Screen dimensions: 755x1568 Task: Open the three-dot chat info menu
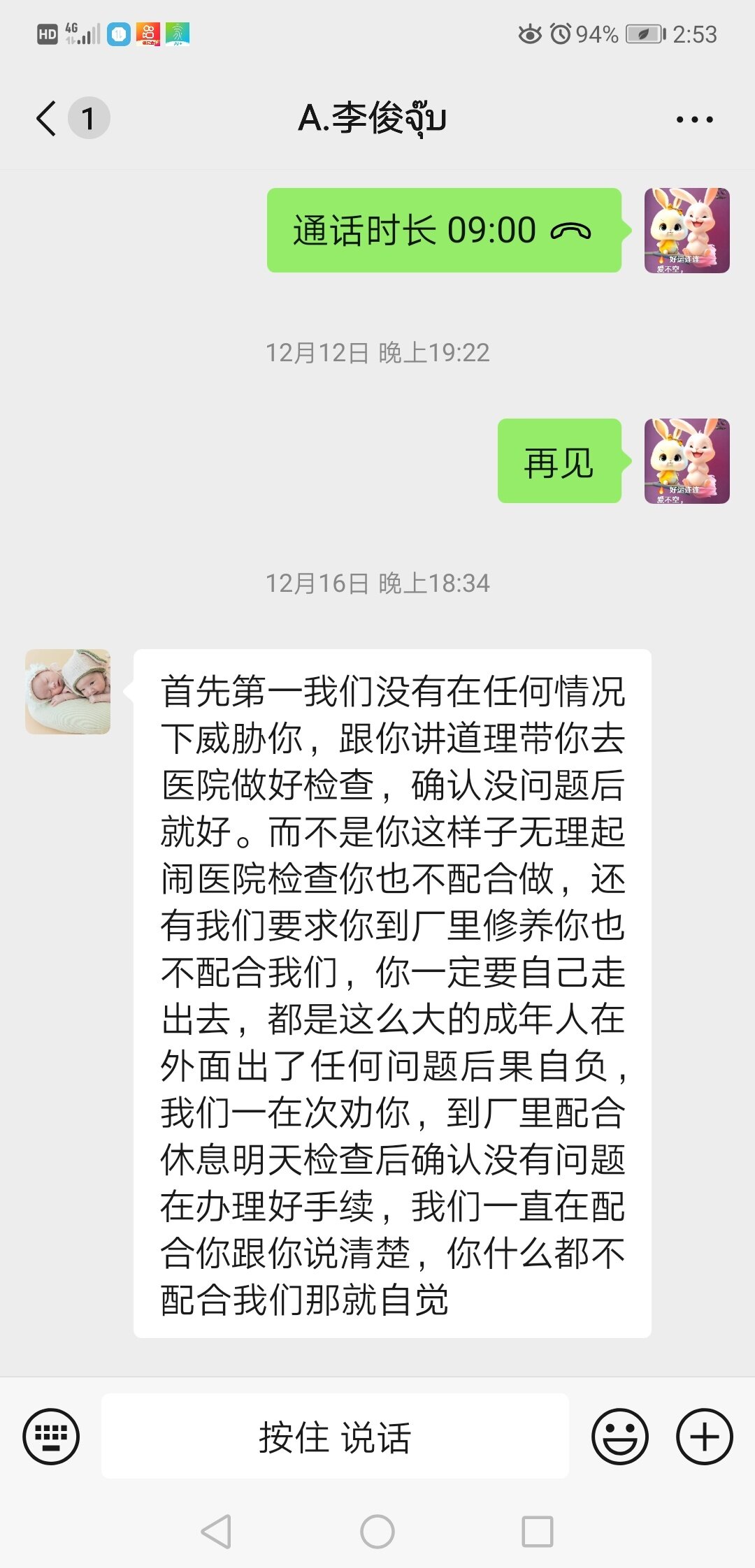tap(694, 119)
